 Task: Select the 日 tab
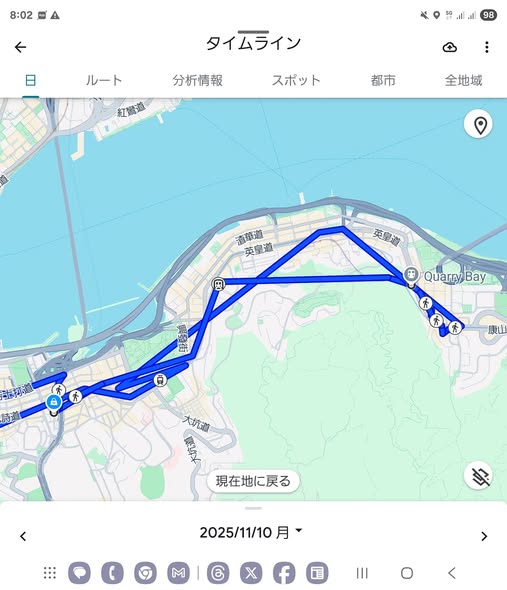[30, 80]
